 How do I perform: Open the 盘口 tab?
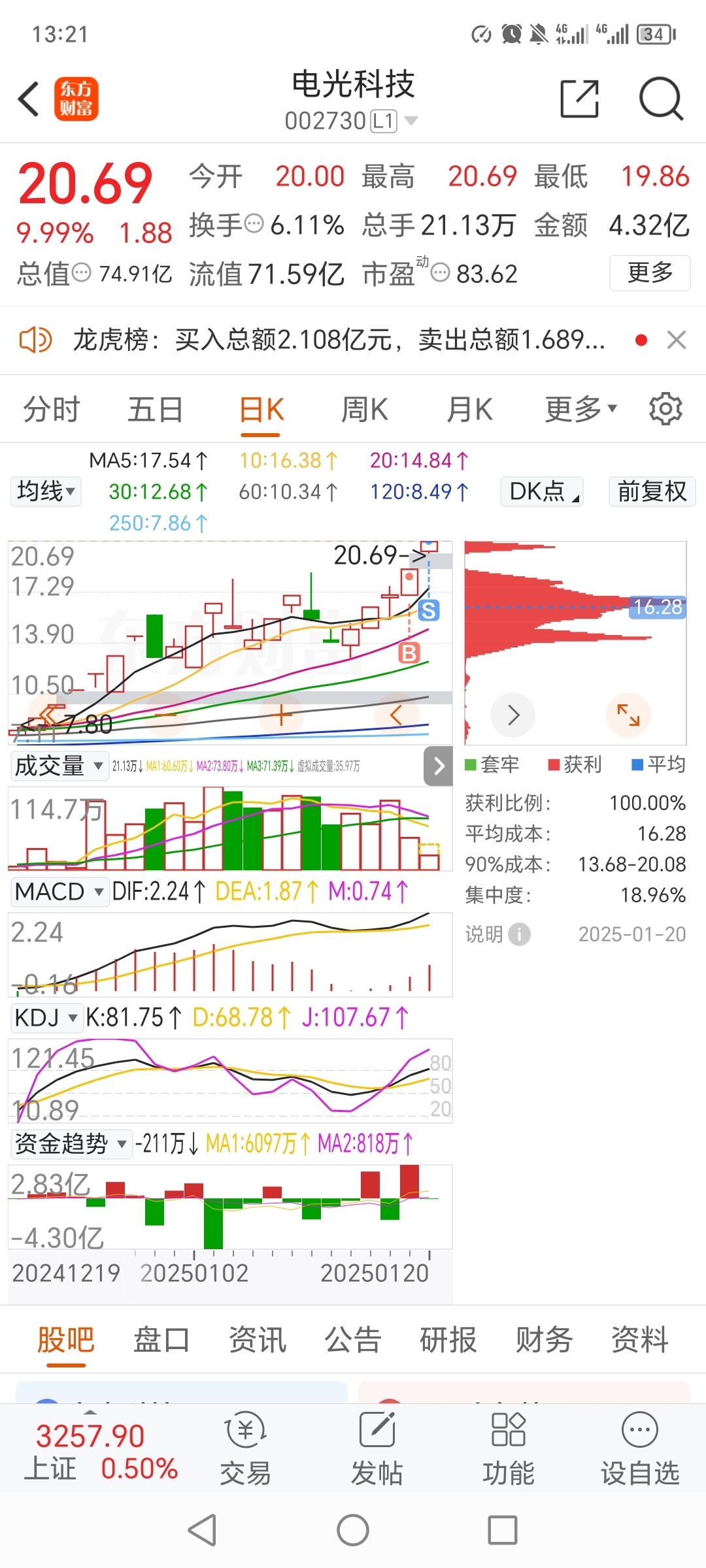click(x=161, y=1340)
